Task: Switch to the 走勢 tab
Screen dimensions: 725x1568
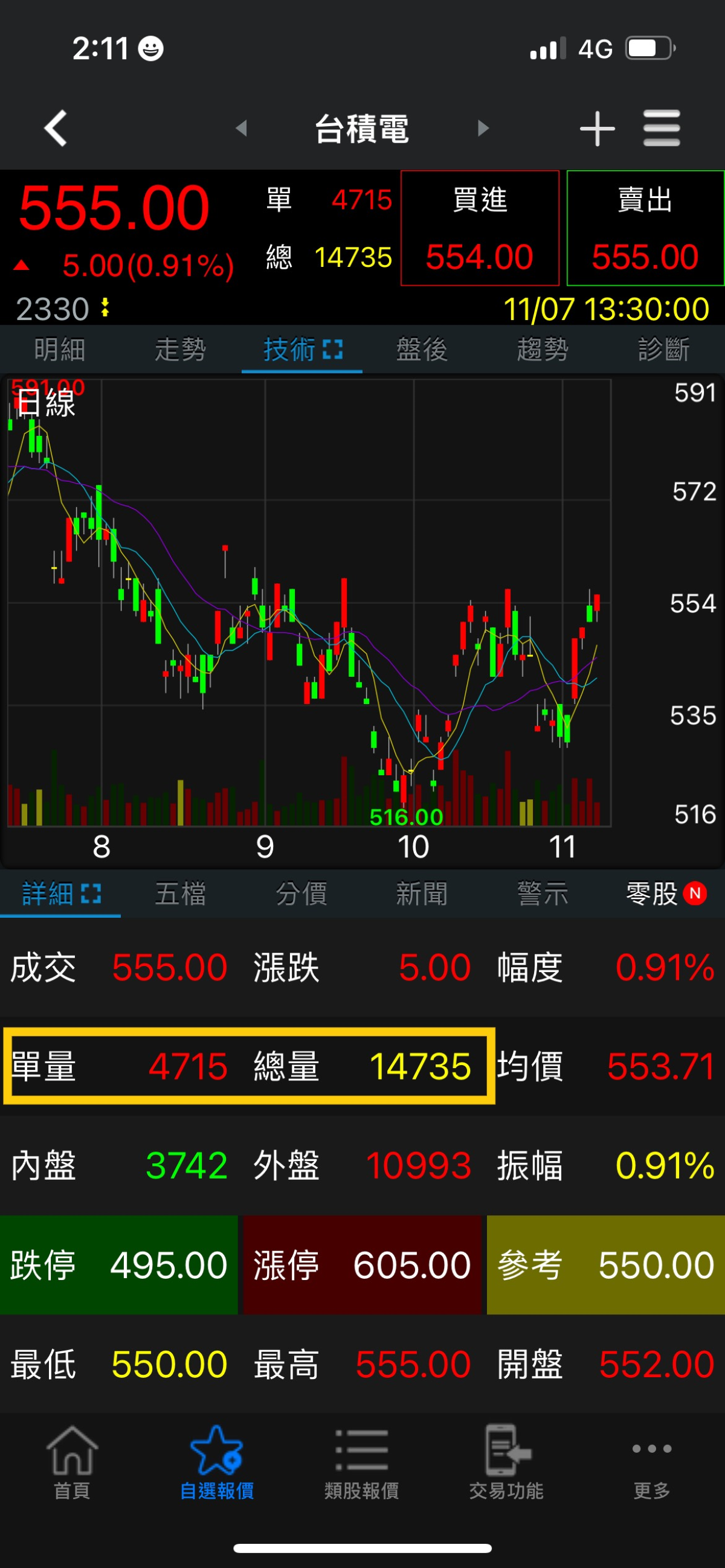Action: [180, 350]
